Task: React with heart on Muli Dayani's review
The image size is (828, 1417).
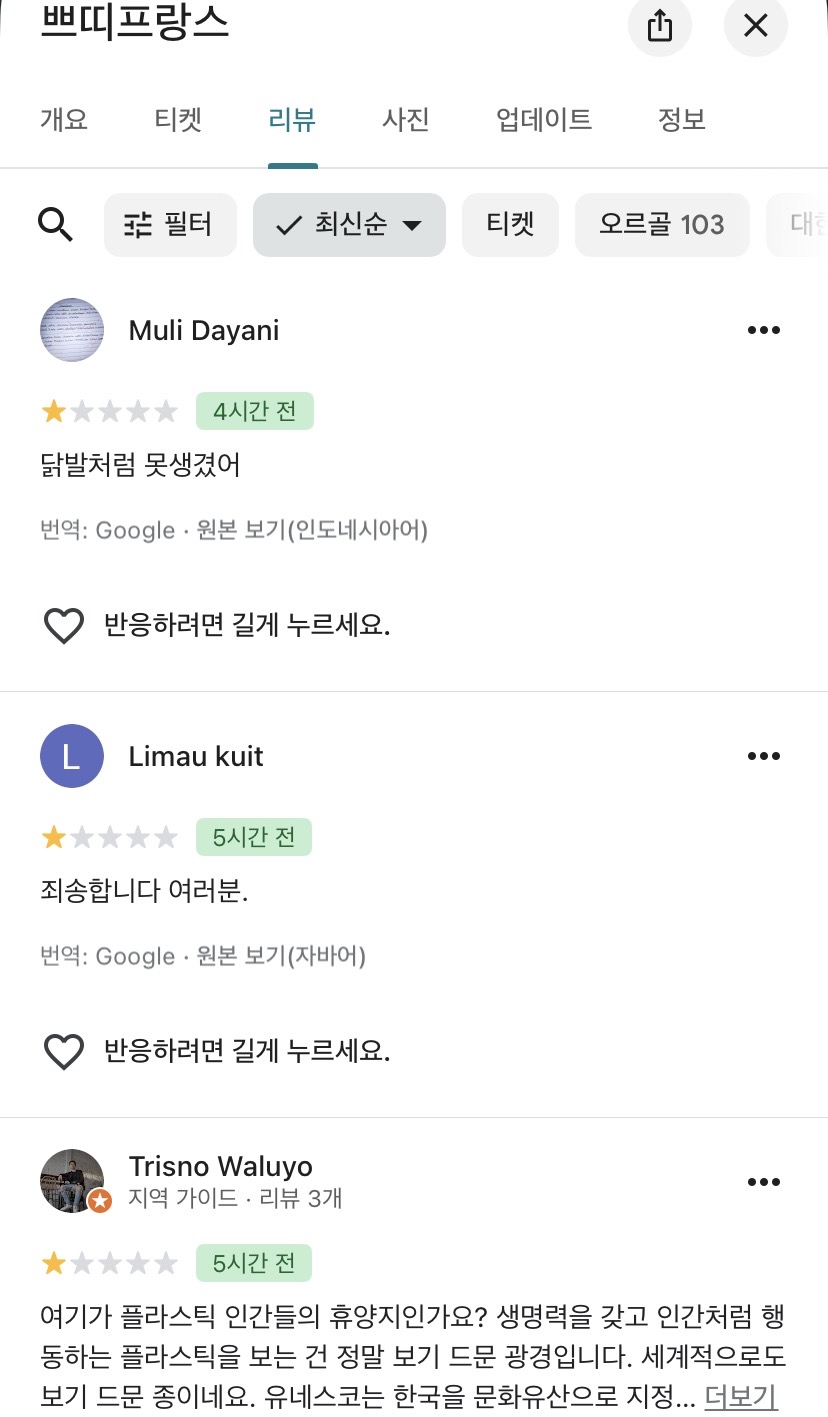Action: (x=64, y=625)
